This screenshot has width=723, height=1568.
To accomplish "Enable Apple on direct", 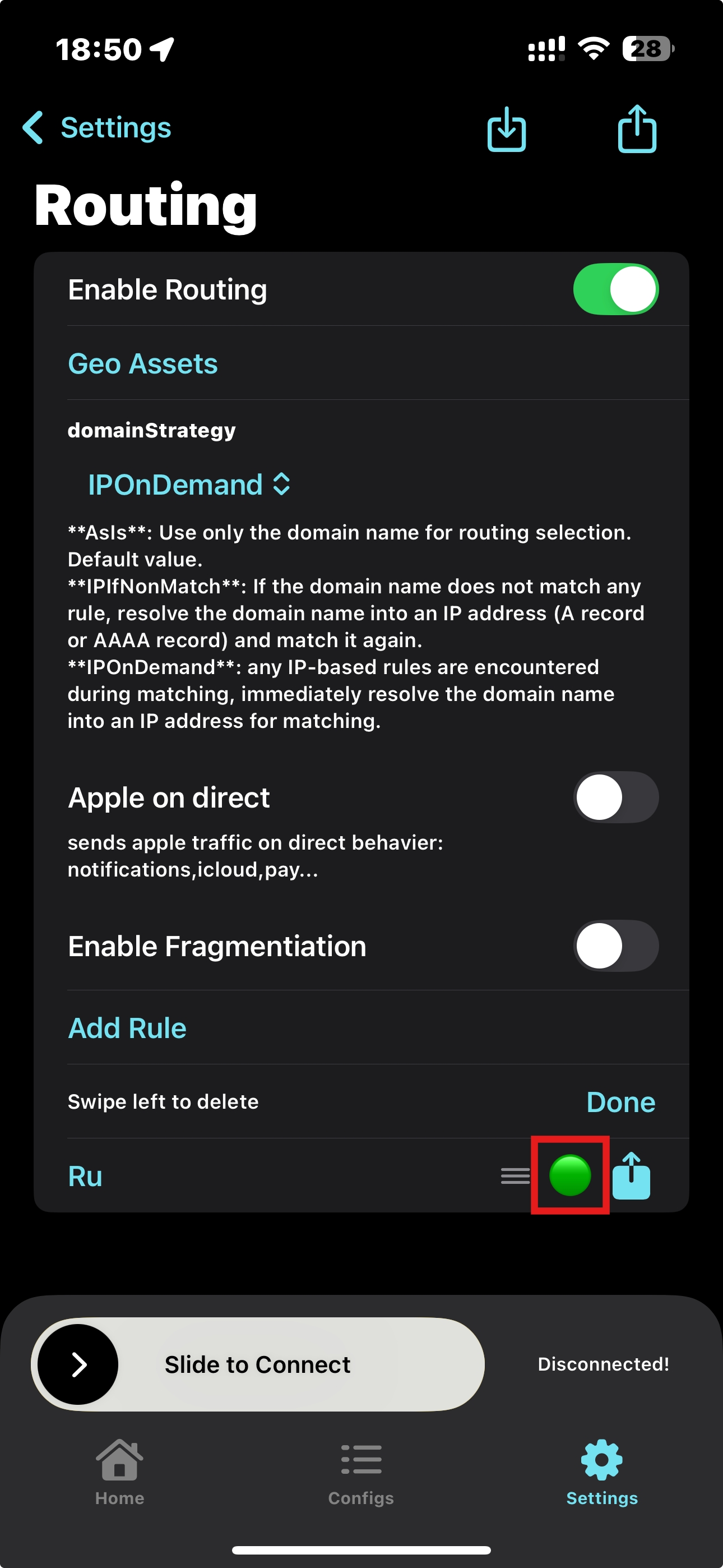I will (615, 797).
